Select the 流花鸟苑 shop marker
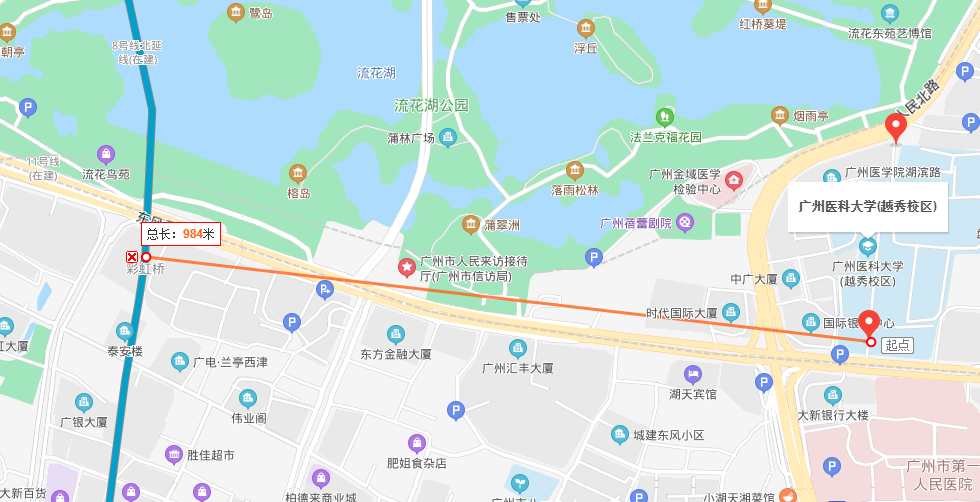 point(106,154)
